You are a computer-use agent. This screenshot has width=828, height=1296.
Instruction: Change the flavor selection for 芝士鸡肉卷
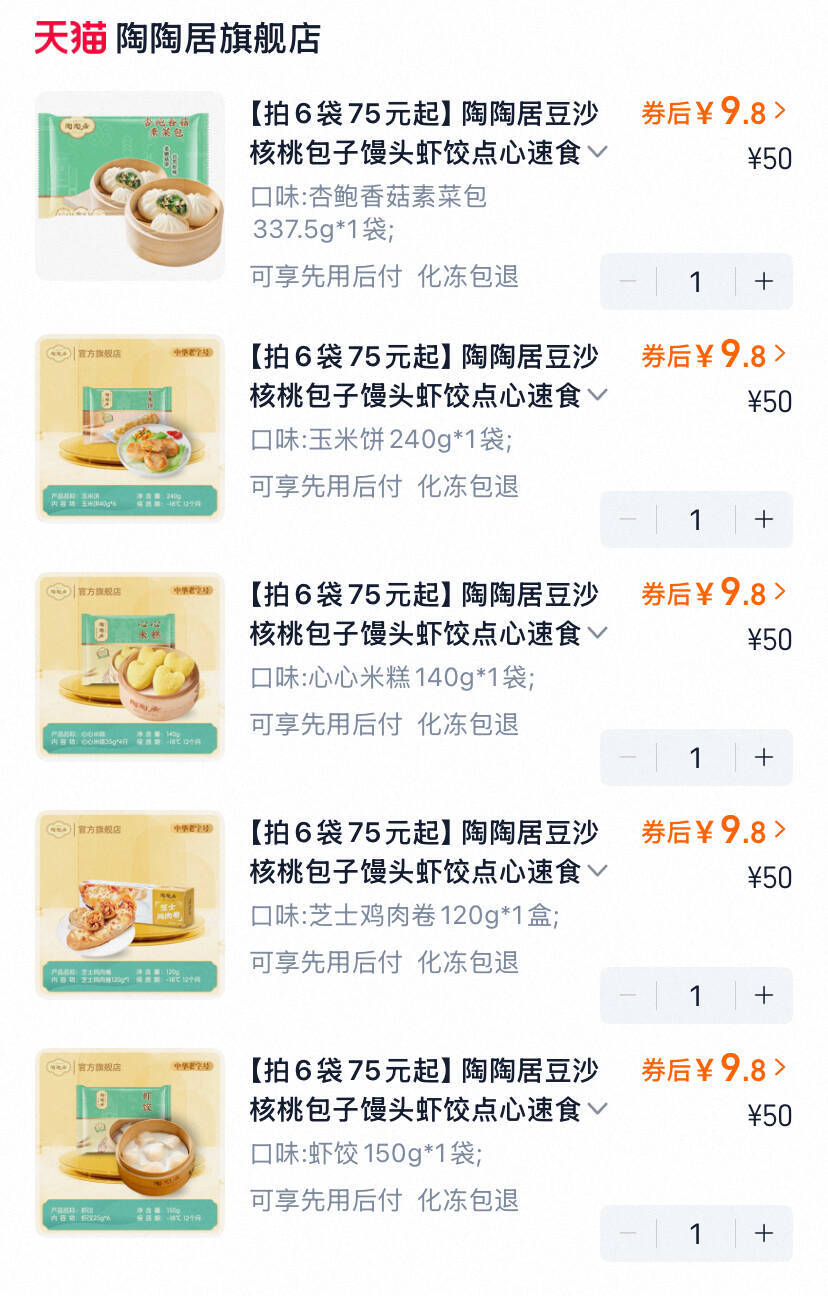pos(597,870)
